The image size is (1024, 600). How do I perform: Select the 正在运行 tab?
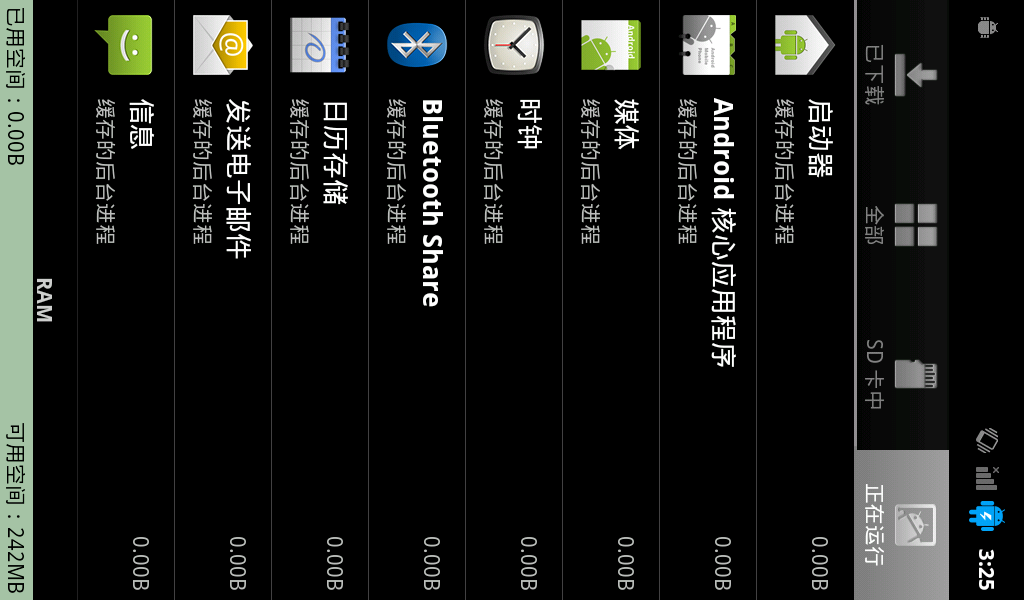[900, 525]
